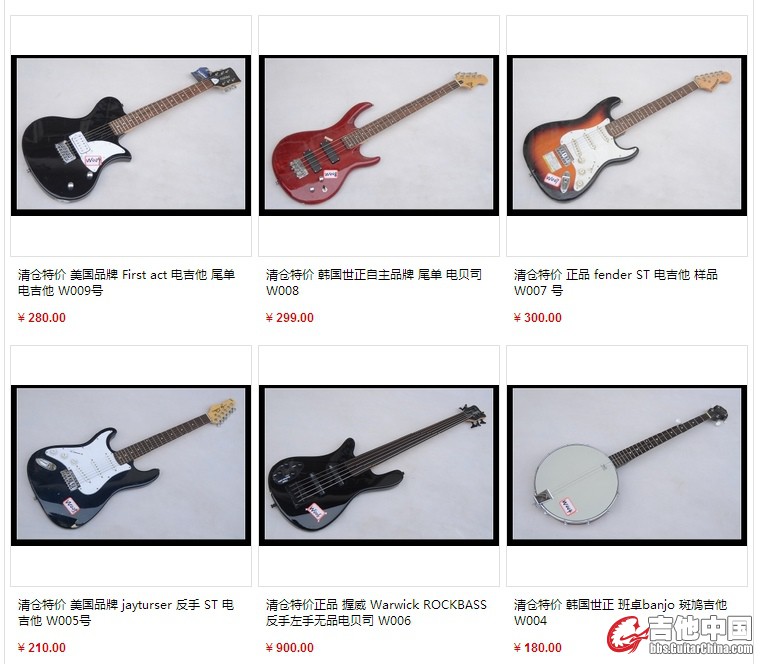View the banjo W004 product
760x664 pixels.
point(626,465)
